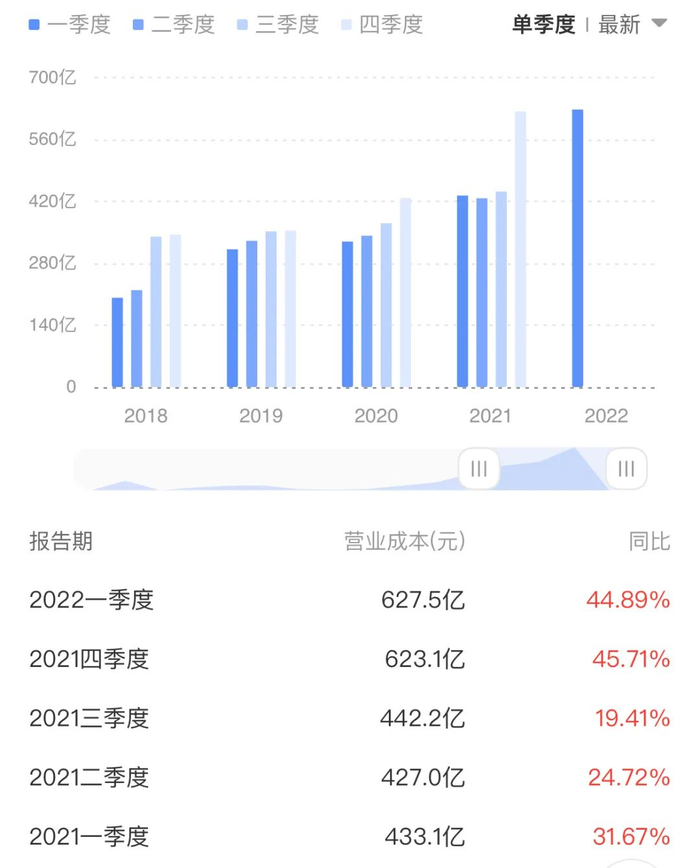Tap the left range slider handle

[479, 469]
